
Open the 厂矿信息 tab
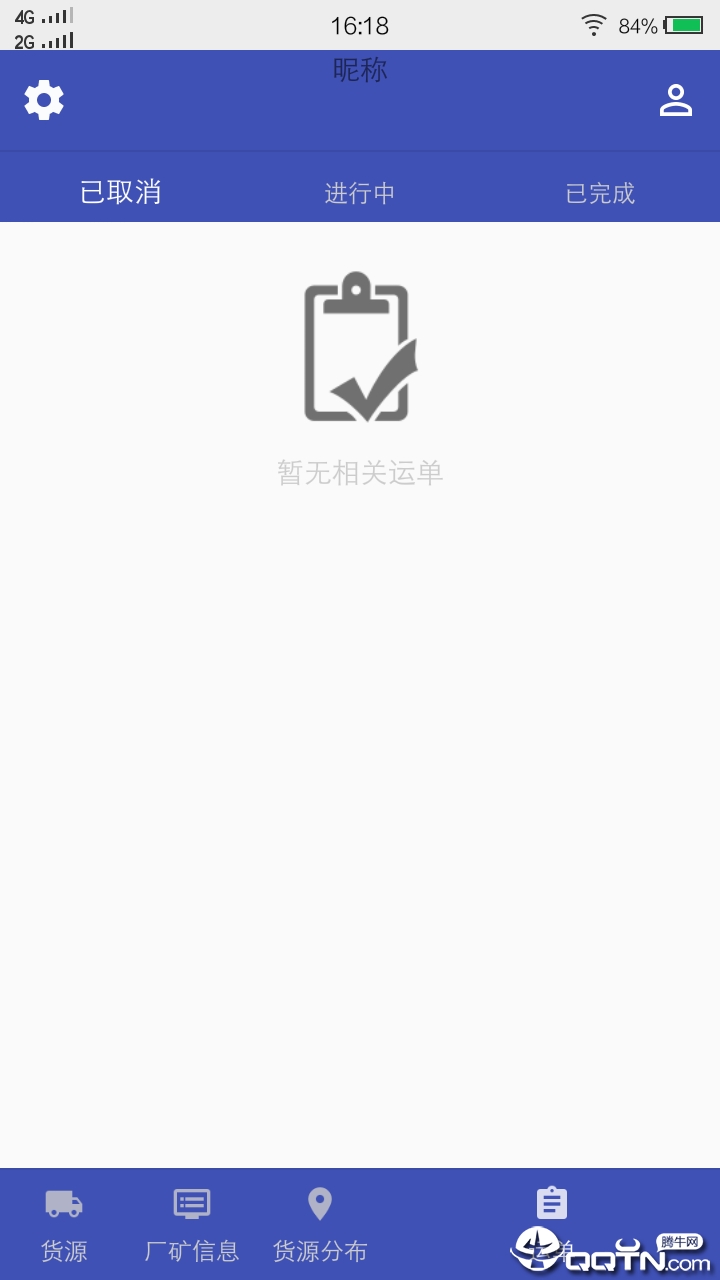[x=192, y=1223]
